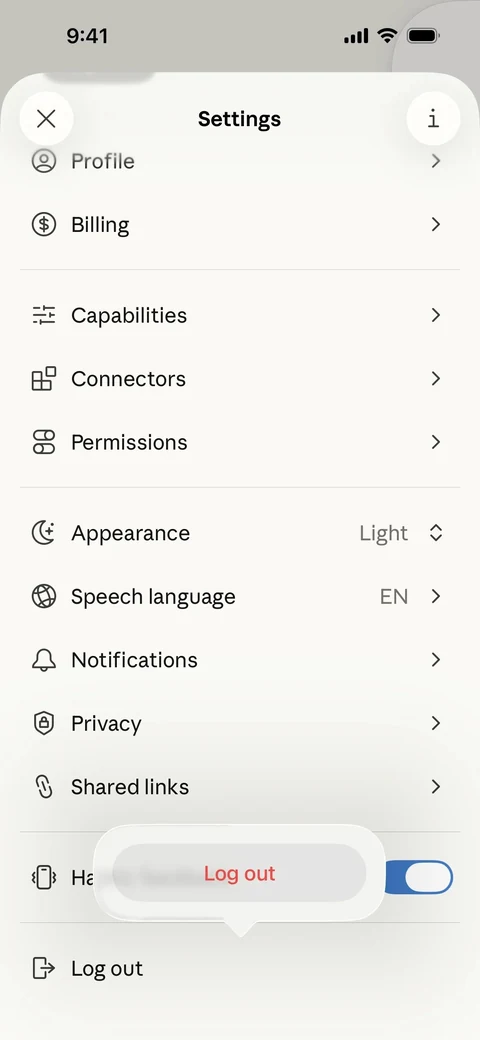The width and height of the screenshot is (480, 1040).
Task: Change Appearance from Light
Action: [x=239, y=533]
